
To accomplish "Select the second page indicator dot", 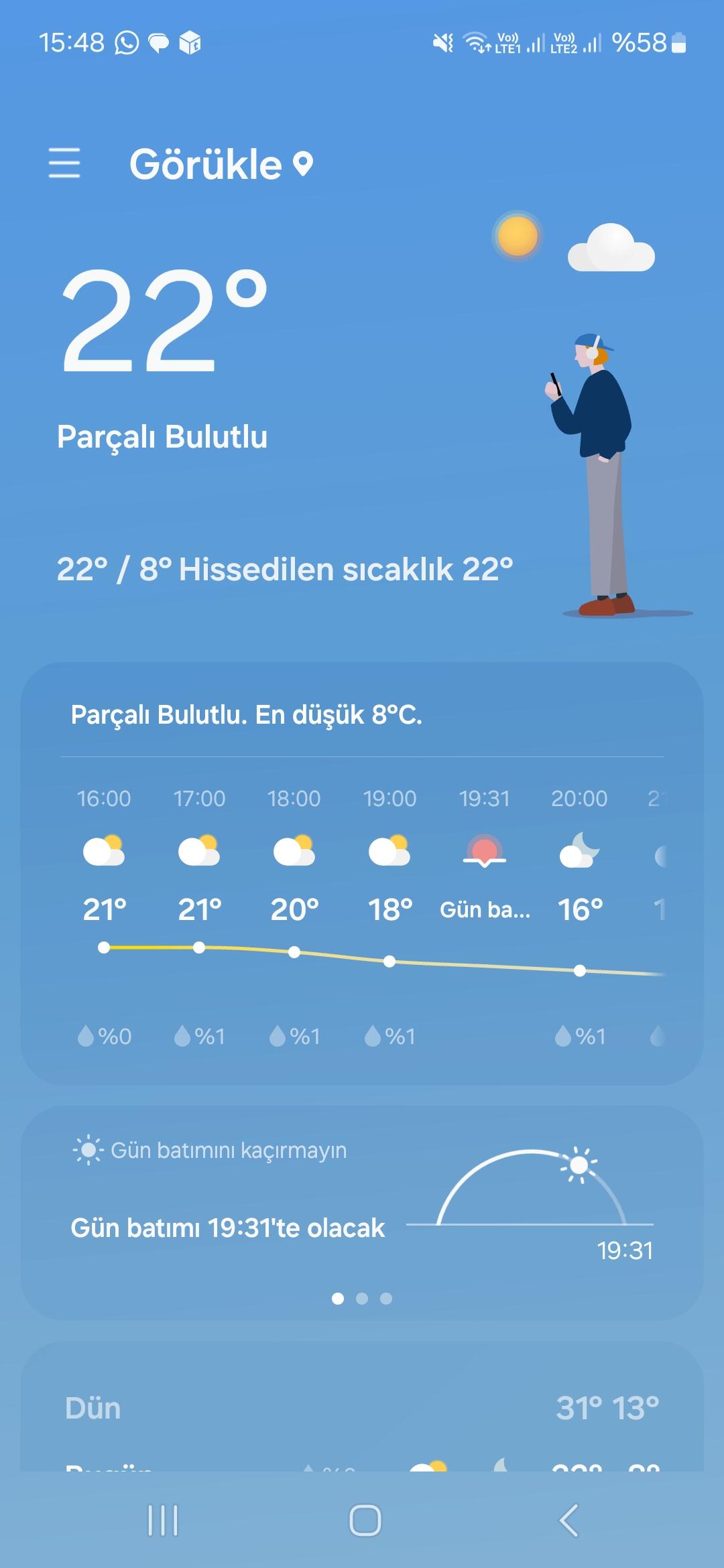I will [362, 1299].
